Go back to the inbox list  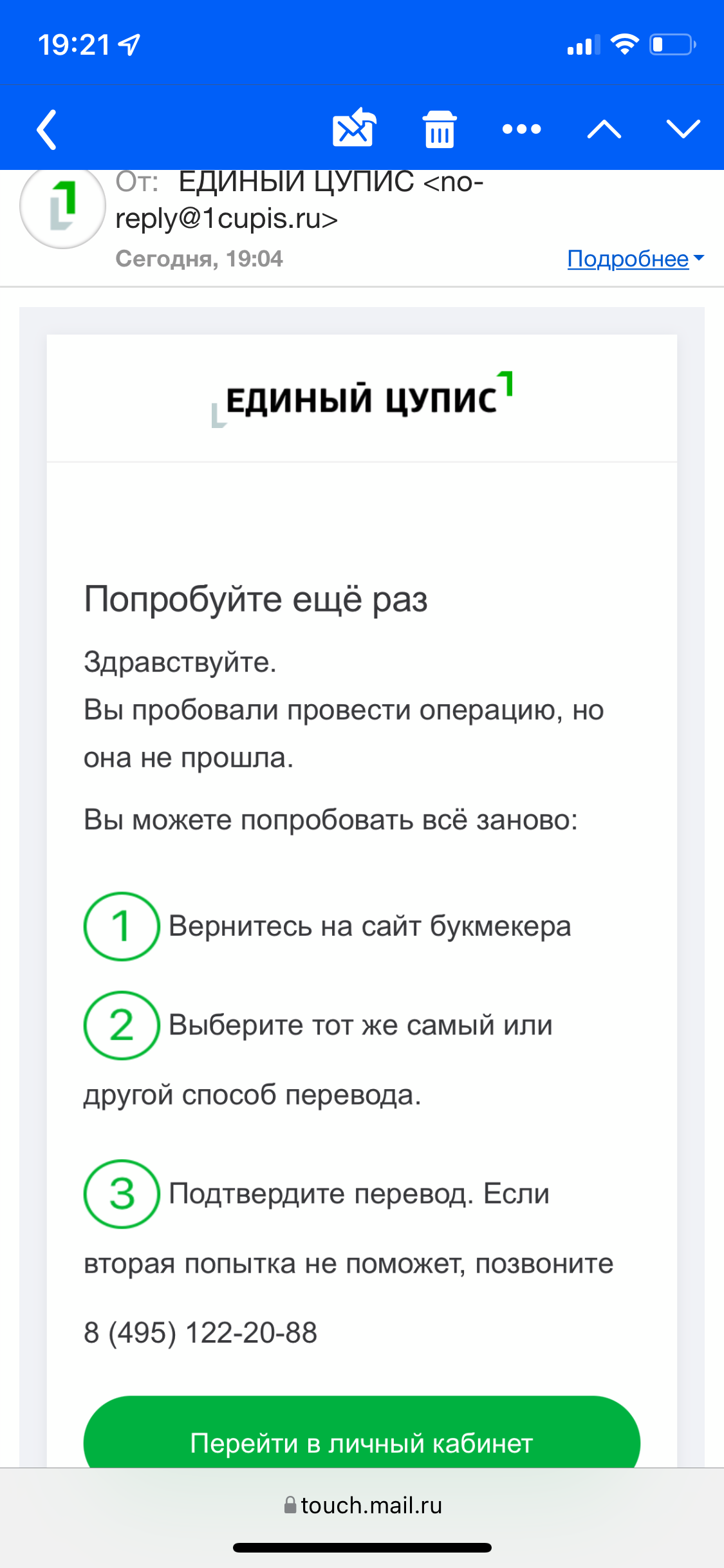point(46,129)
